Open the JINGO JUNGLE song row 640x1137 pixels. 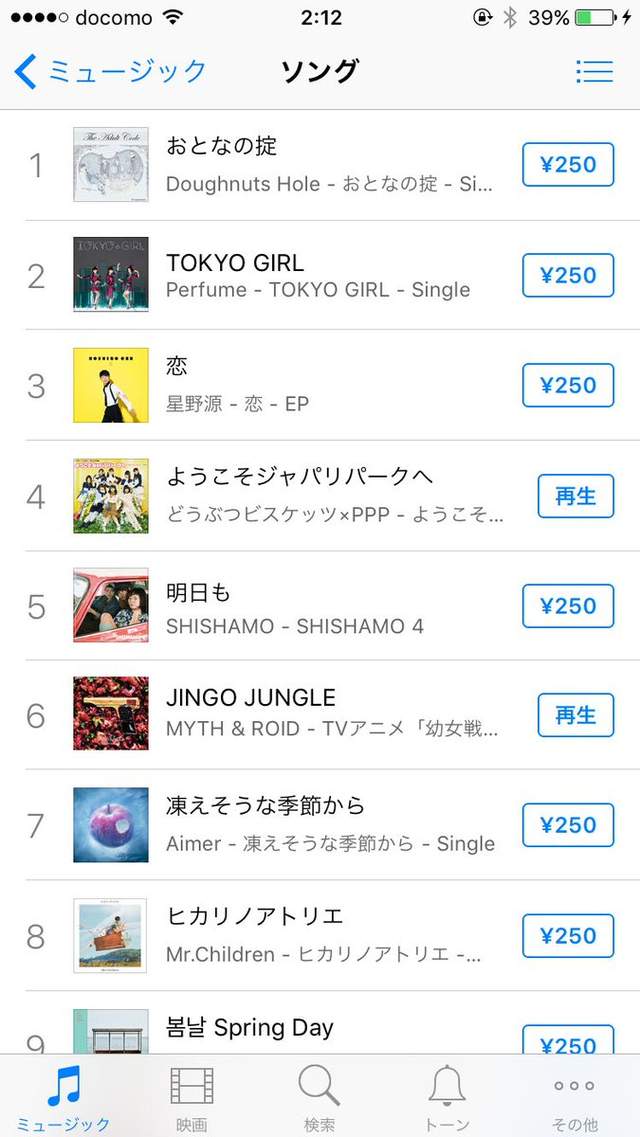click(330, 716)
